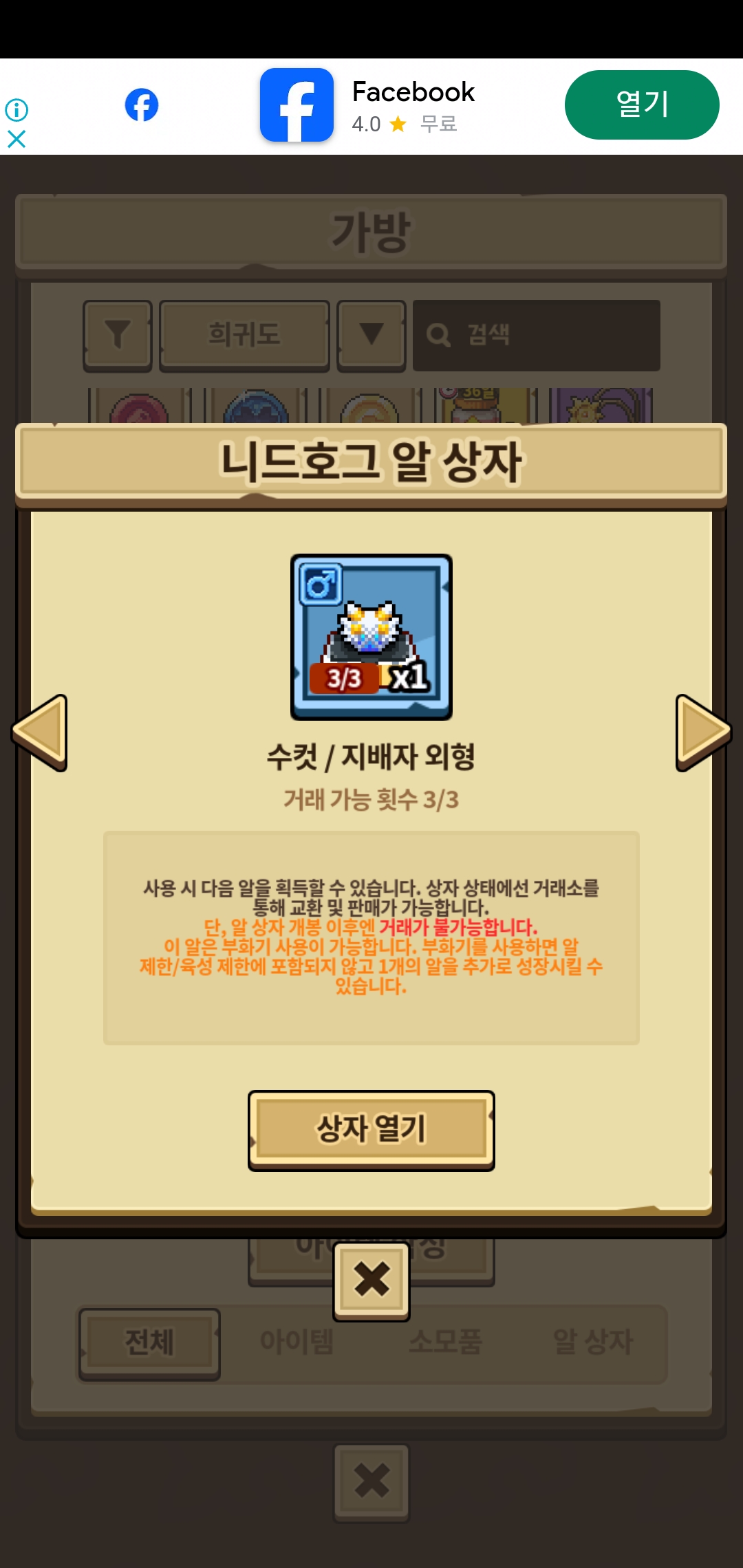Screen dimensions: 743x1568
Task: Close the 니드호그 알 상자 dialog
Action: [x=371, y=1281]
